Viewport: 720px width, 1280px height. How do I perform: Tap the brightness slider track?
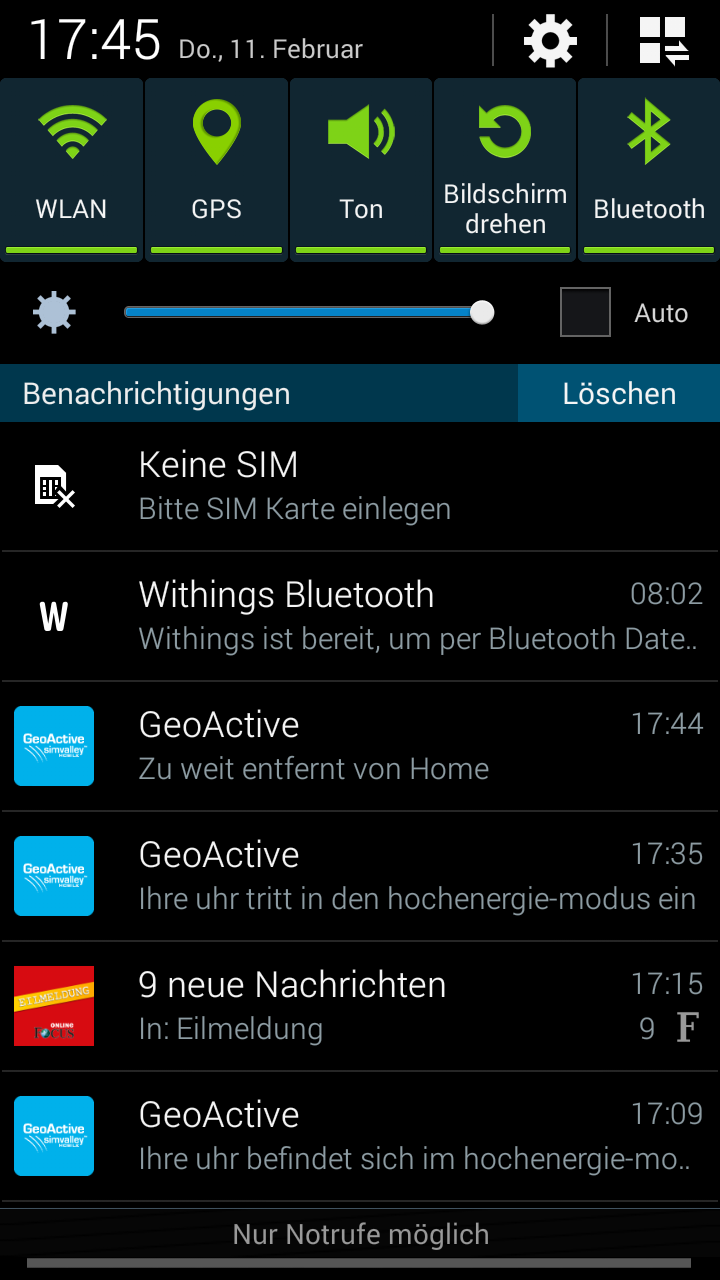300,313
